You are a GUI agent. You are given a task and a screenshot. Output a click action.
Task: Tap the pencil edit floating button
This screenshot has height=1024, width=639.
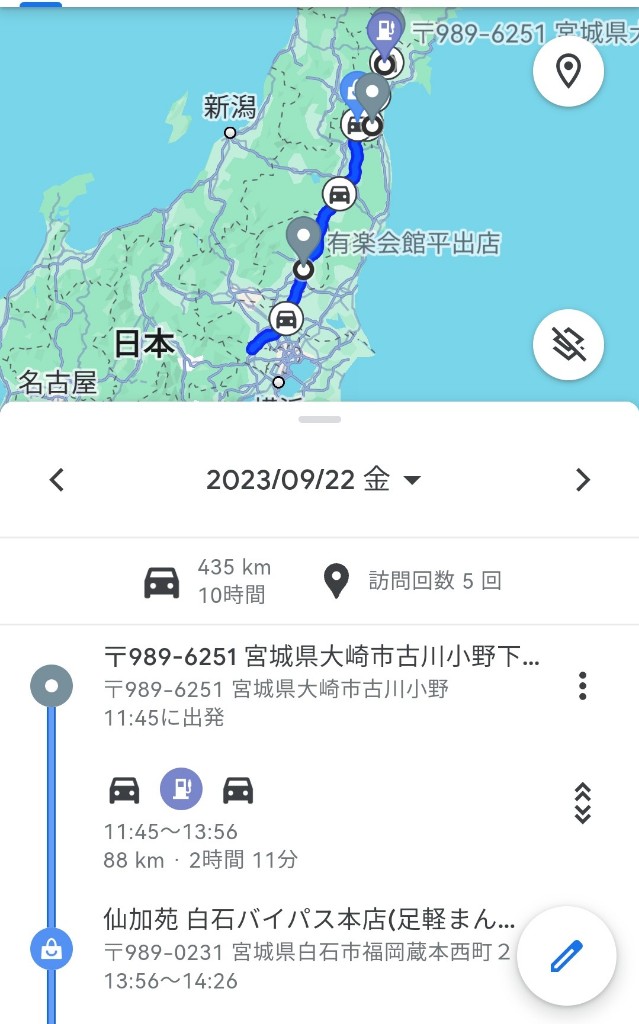(x=566, y=956)
